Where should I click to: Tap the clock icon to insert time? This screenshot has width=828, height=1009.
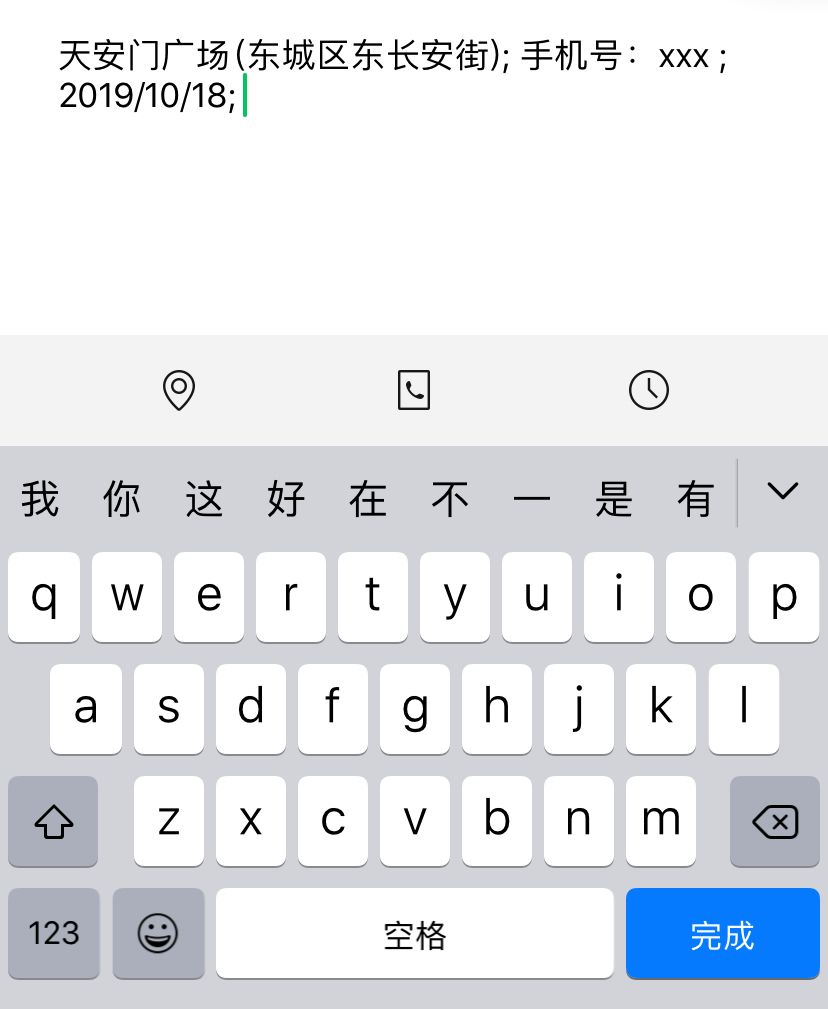point(648,390)
